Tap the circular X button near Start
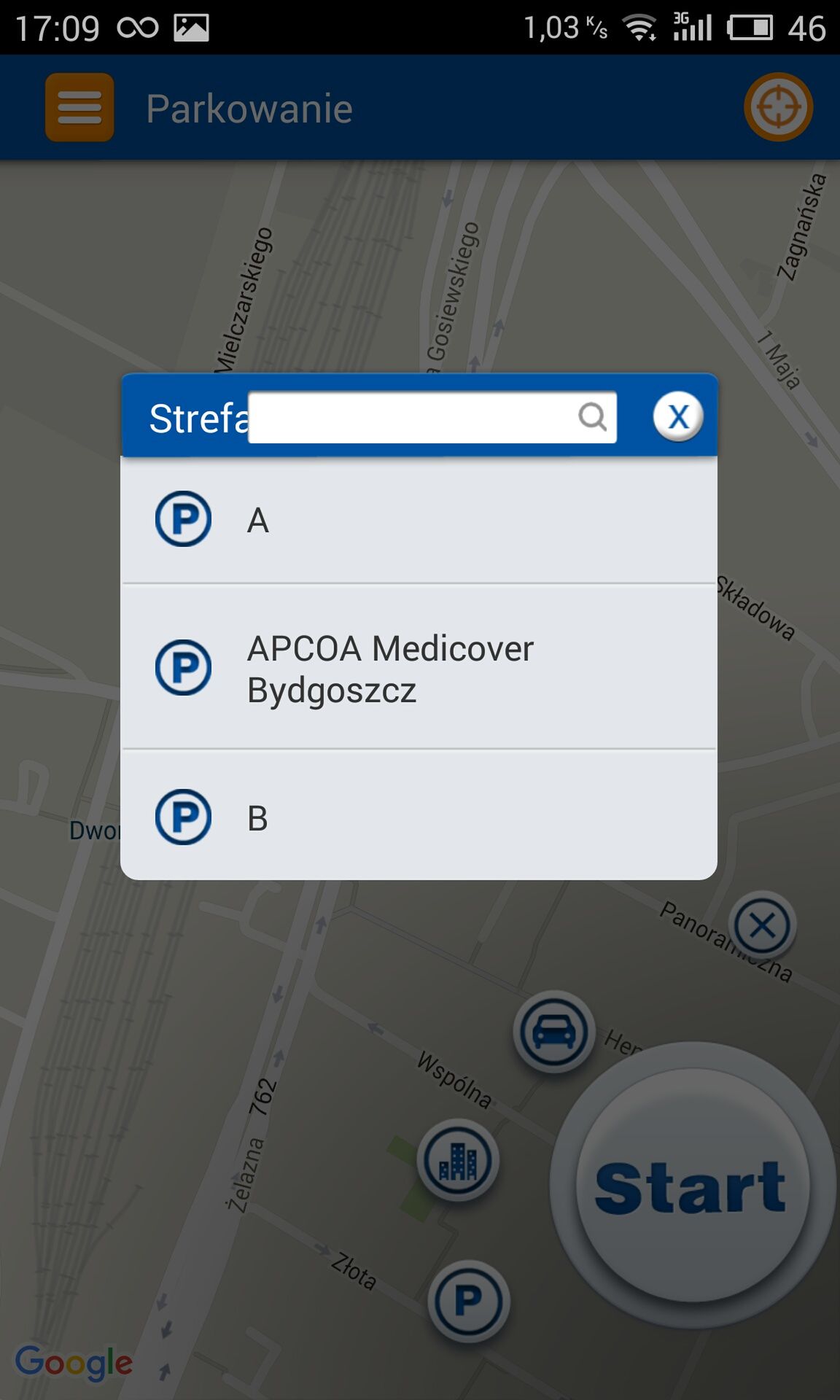The height and width of the screenshot is (1400, 840). click(x=763, y=926)
